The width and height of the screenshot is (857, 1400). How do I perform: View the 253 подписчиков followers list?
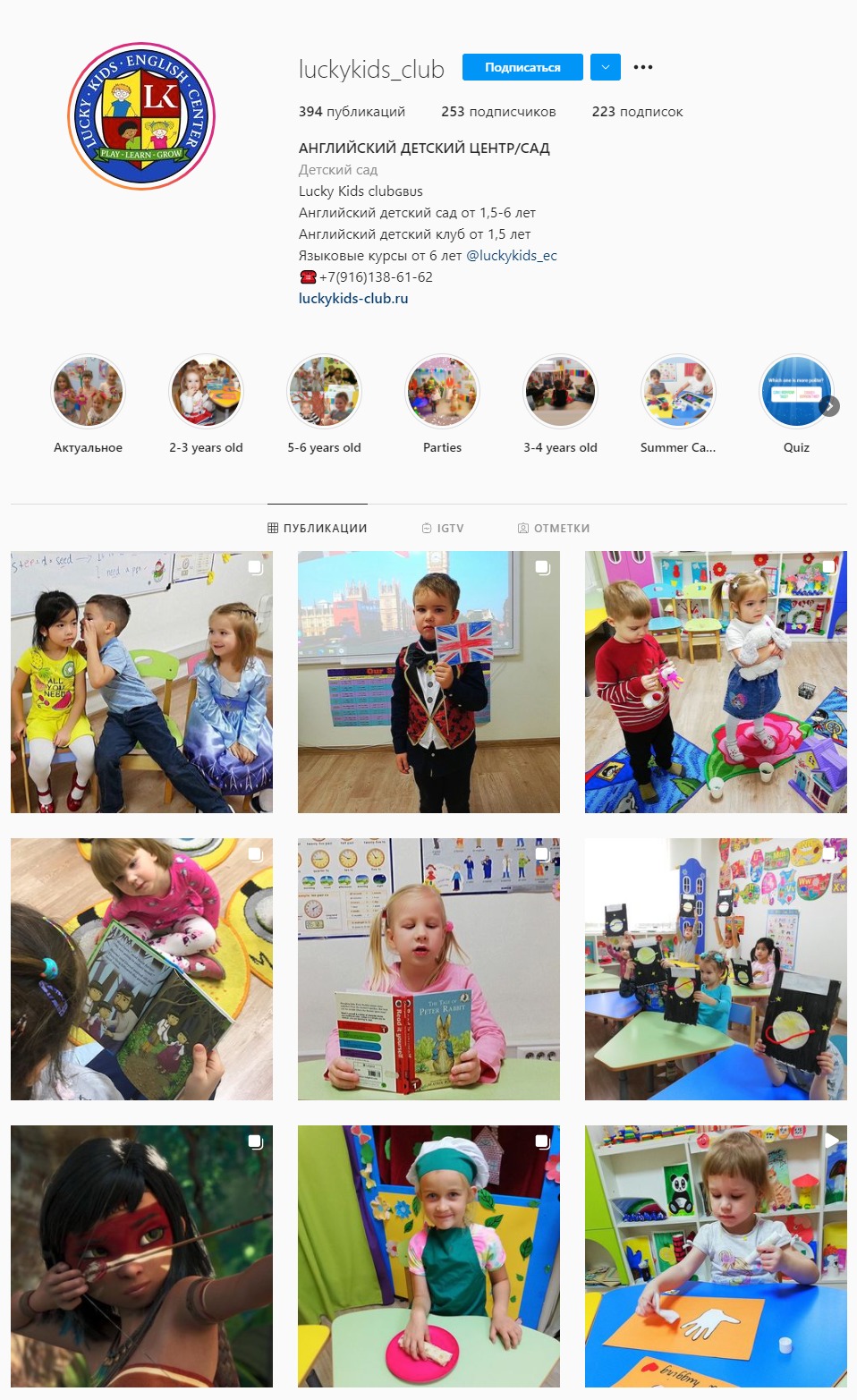coord(498,112)
